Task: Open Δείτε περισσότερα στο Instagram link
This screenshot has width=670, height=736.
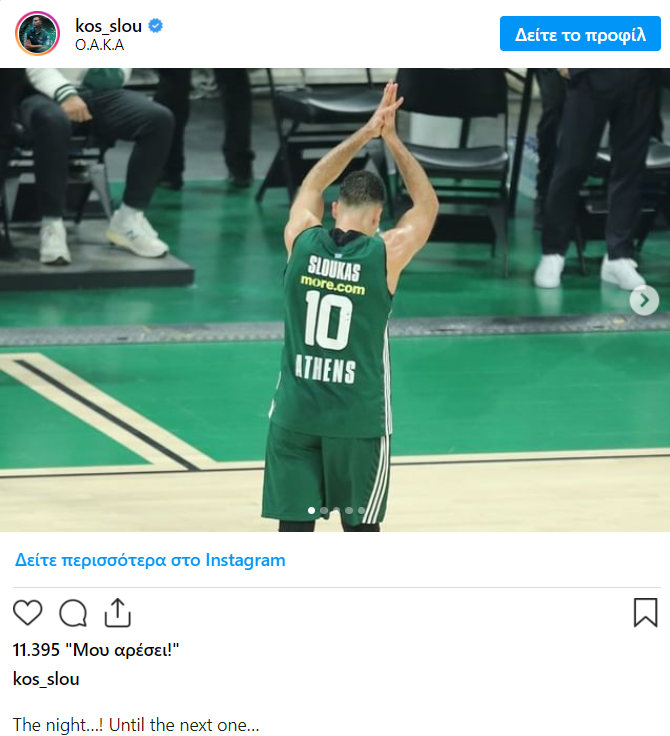Action: coord(150,560)
